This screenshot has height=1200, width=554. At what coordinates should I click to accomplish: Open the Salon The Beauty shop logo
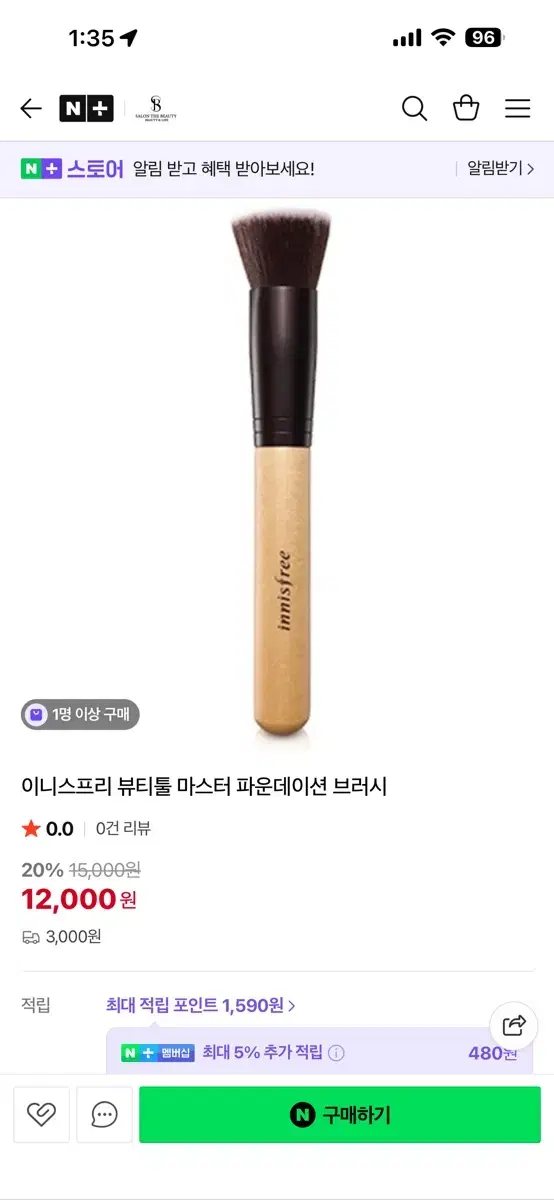(x=156, y=108)
